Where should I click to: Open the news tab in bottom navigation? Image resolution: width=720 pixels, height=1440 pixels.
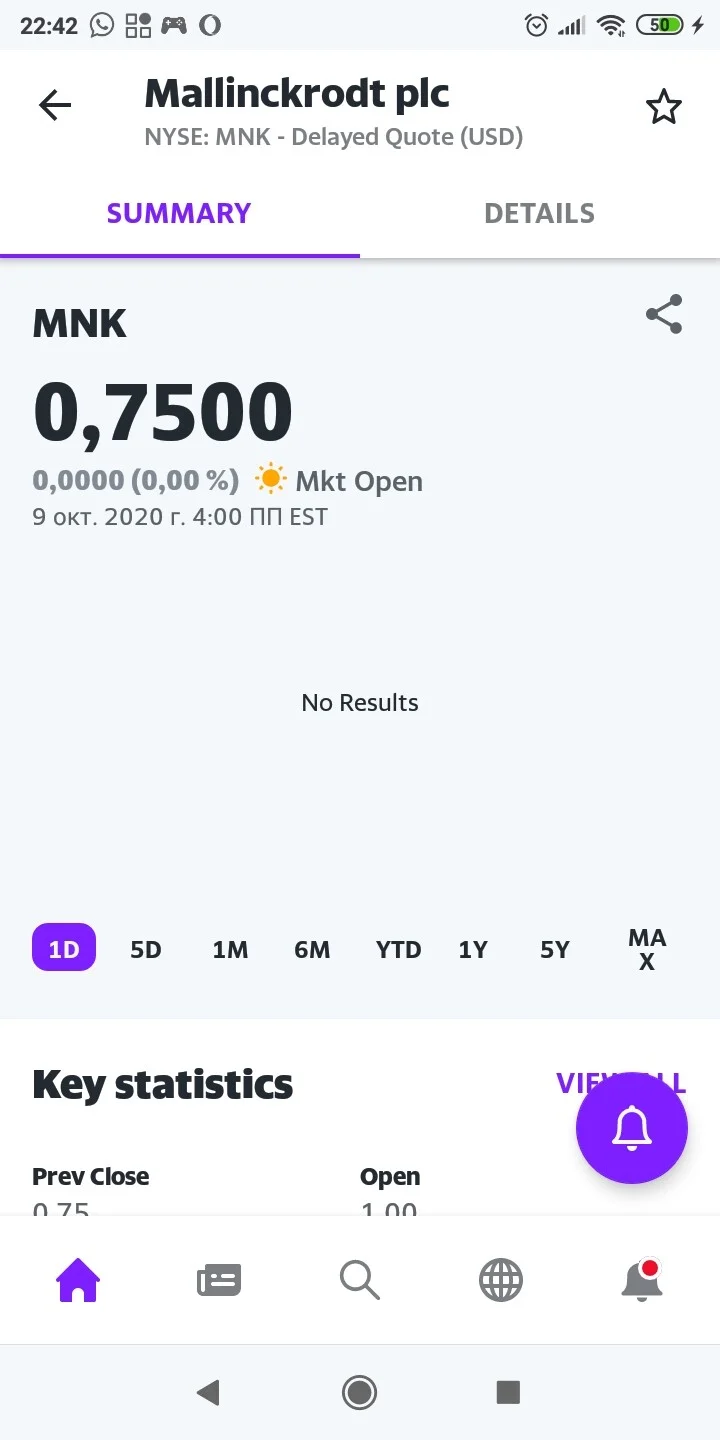point(219,1280)
